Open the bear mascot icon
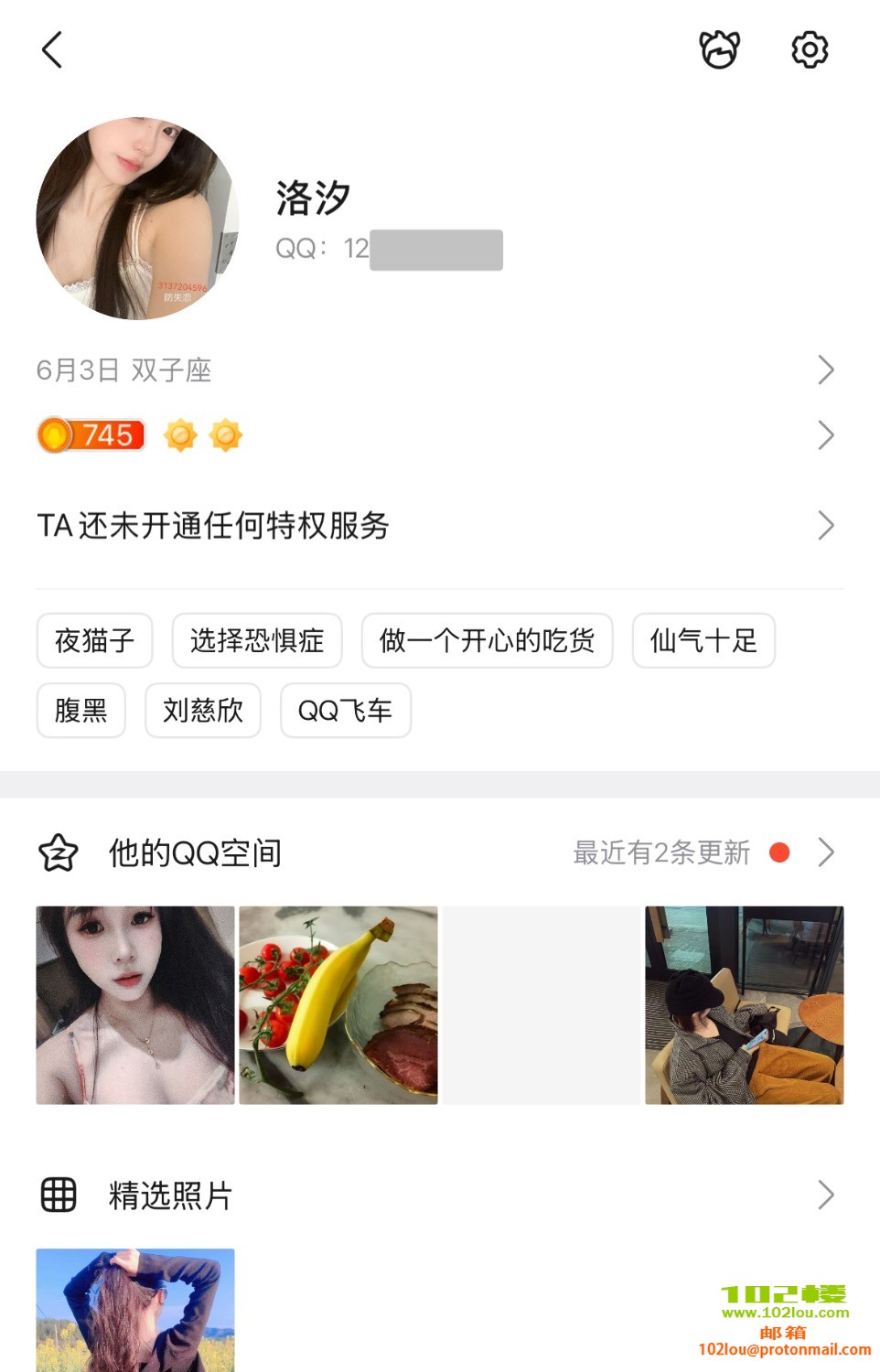This screenshot has height=1372, width=880. coord(719,49)
